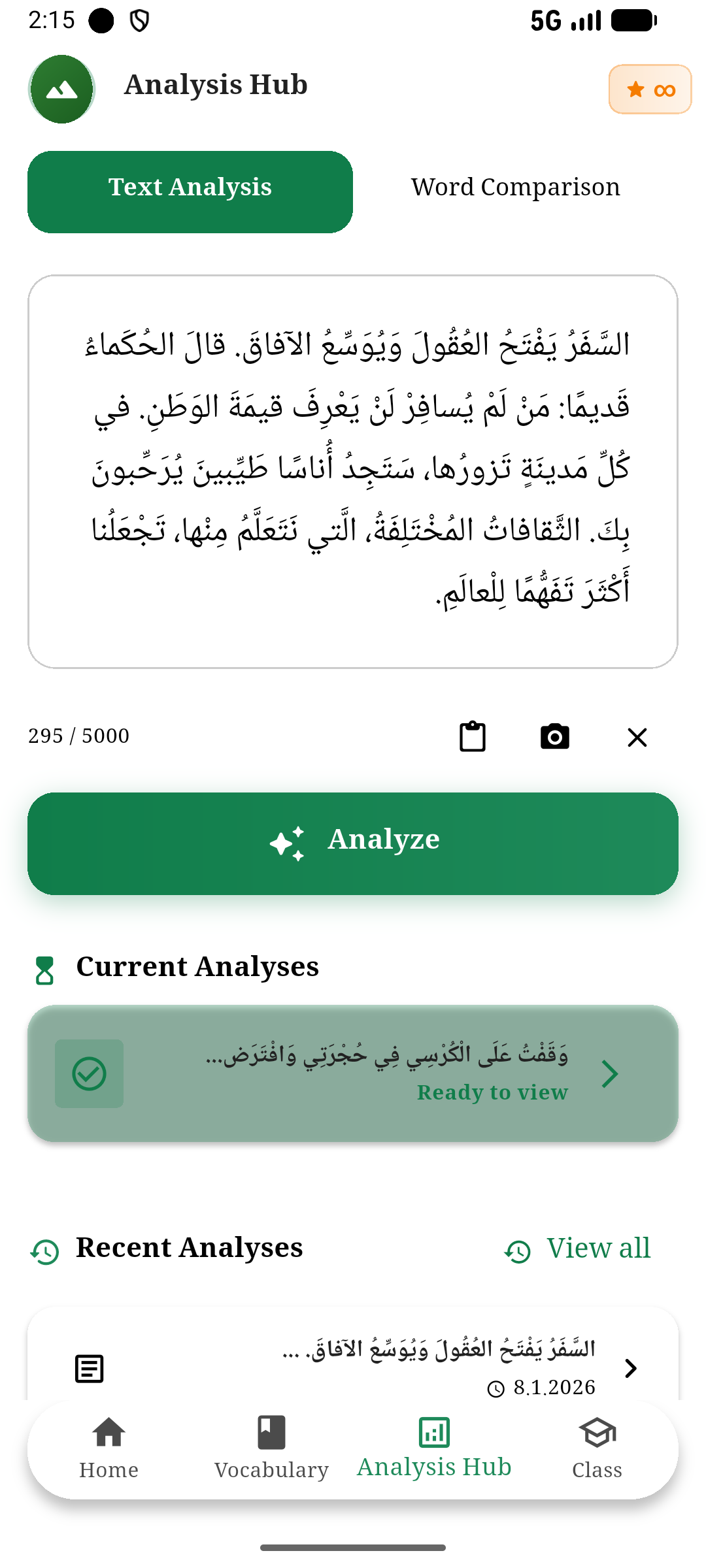Open the star rewards badge
Viewport: 706px width, 1568px height.
[635, 89]
